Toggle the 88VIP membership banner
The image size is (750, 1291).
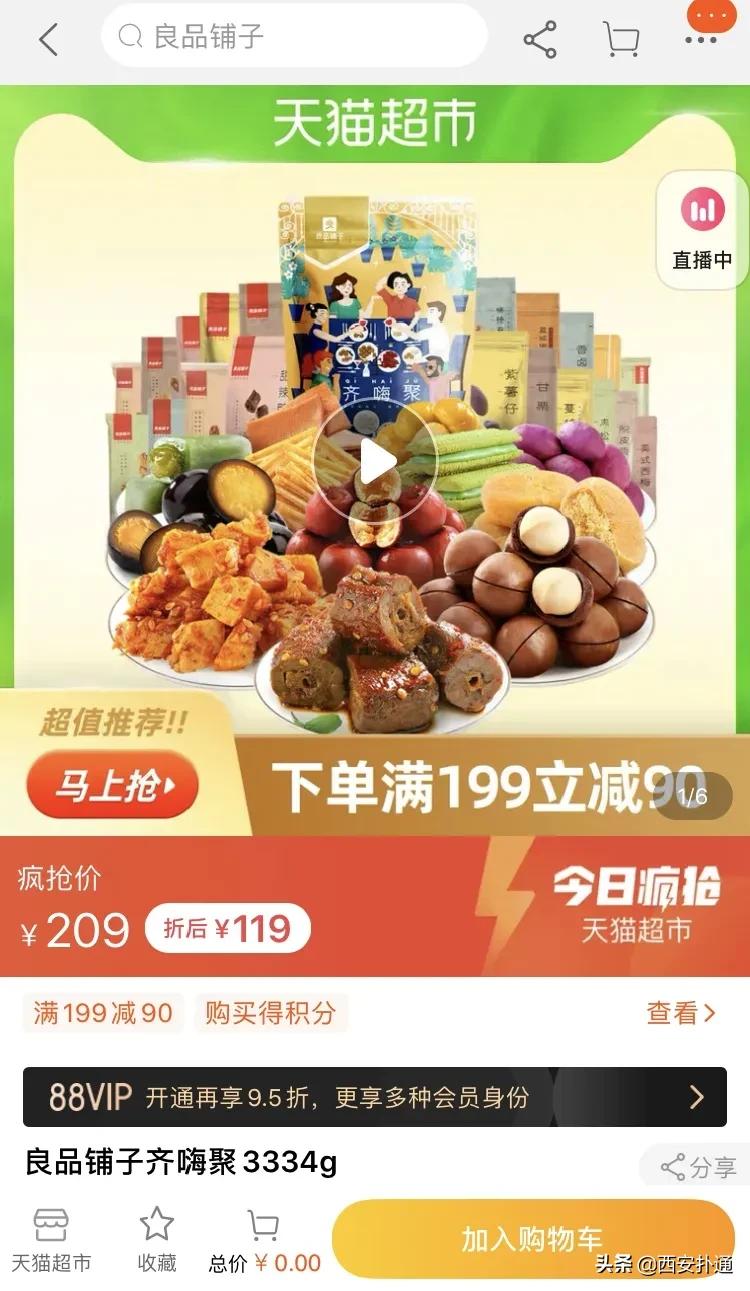tap(375, 1097)
